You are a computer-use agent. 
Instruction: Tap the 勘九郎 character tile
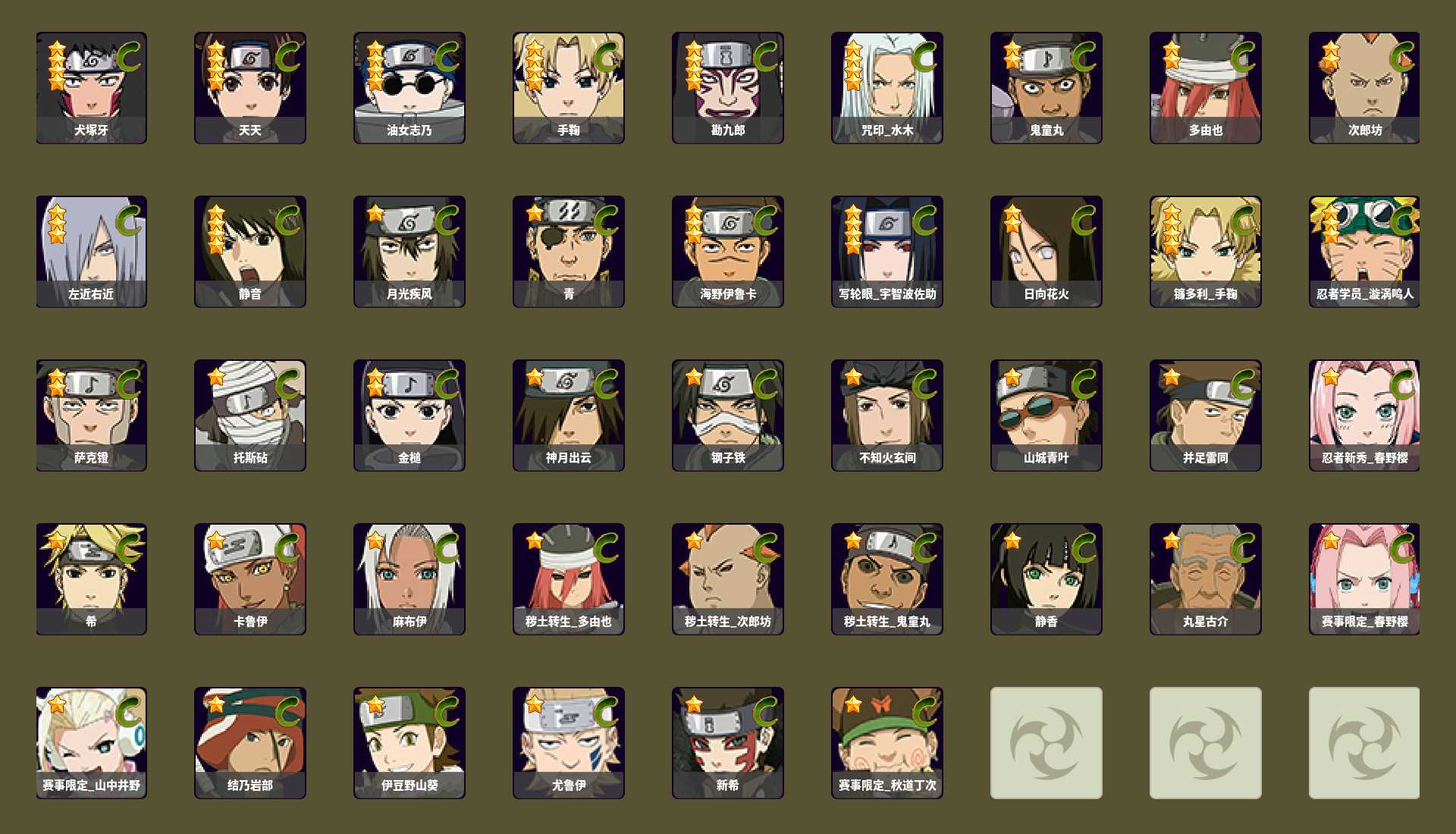[728, 87]
